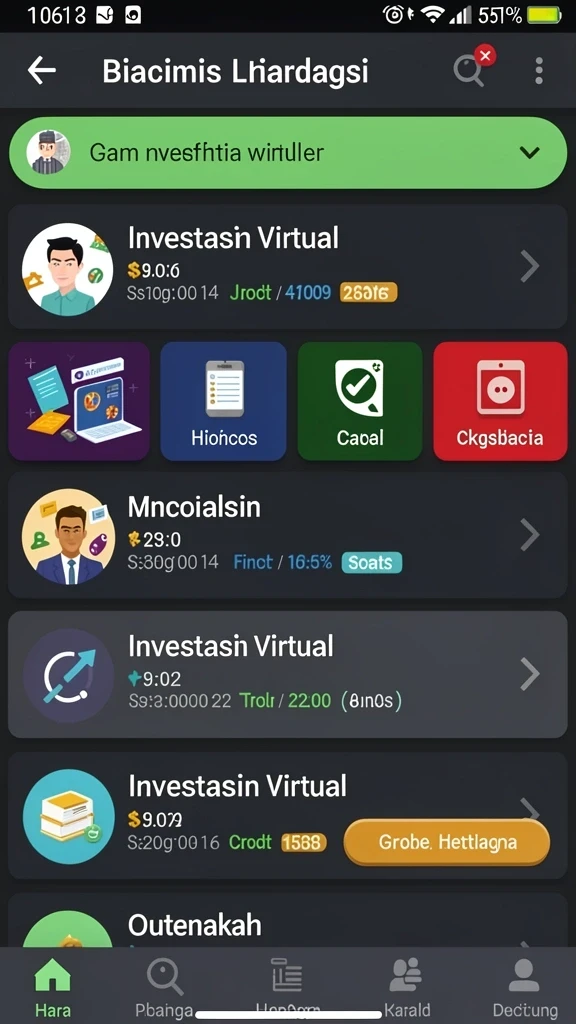Open Investasin Virtual row with Crodt label
The image size is (576, 1024).
[288, 814]
